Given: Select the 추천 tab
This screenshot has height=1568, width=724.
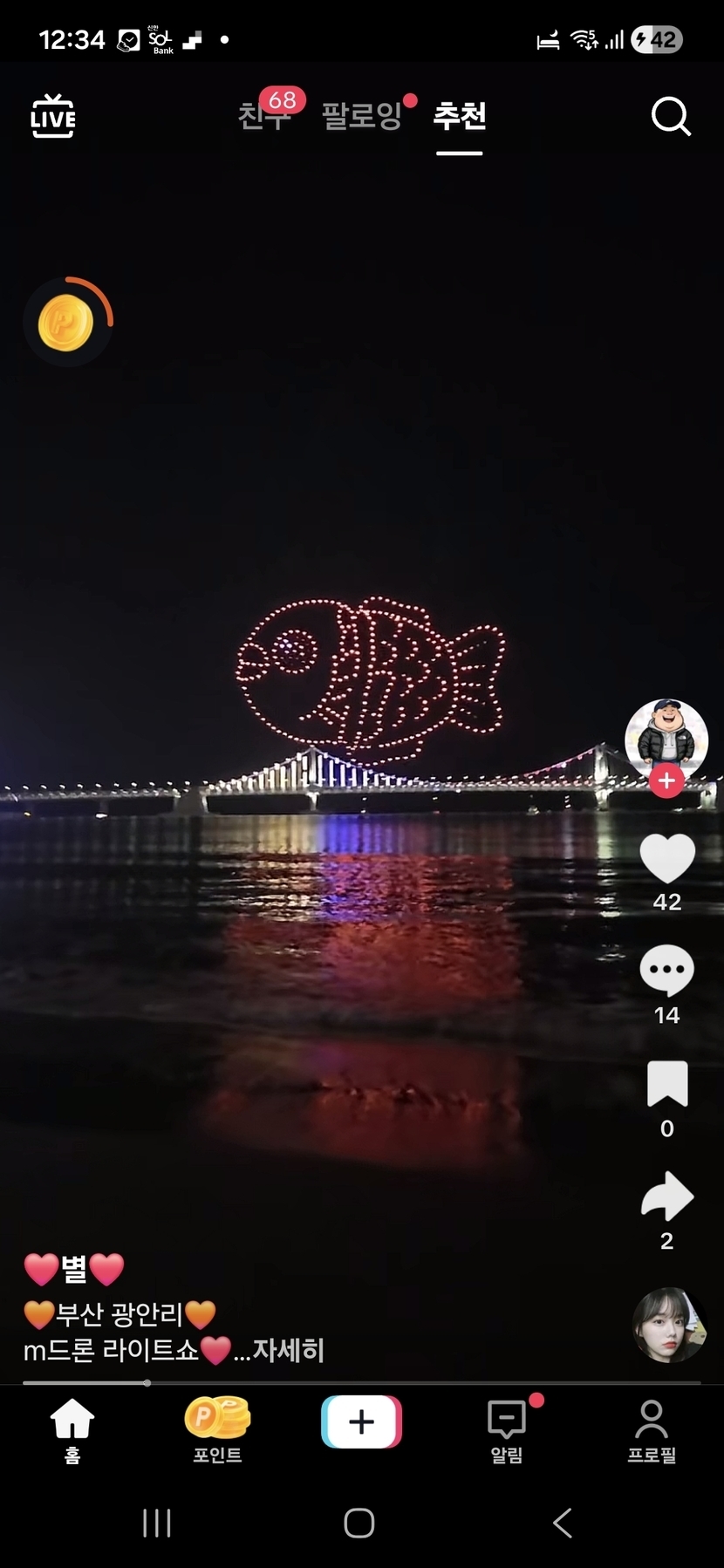Looking at the screenshot, I should pyautogui.click(x=460, y=116).
